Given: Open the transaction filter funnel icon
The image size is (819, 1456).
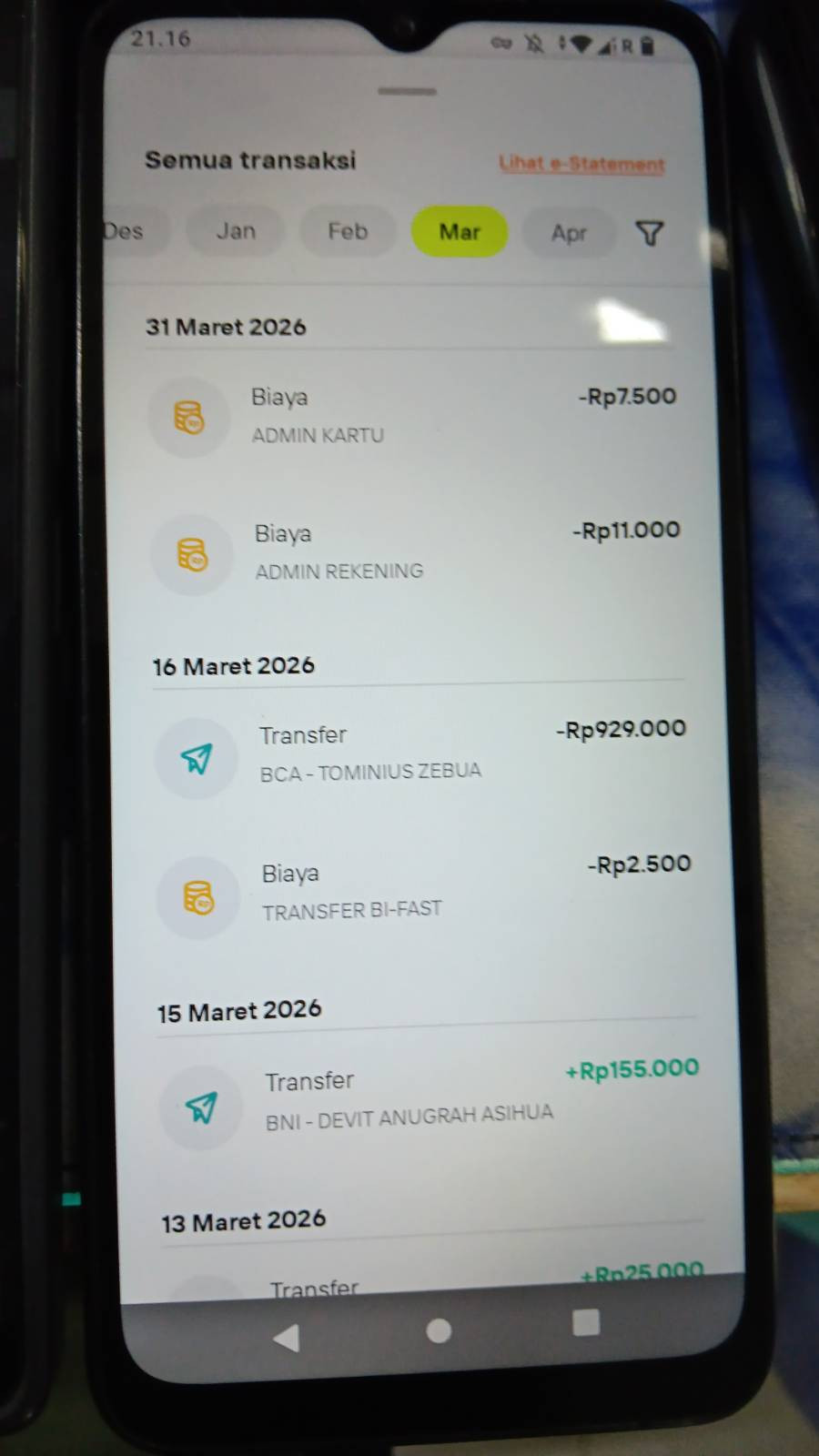Looking at the screenshot, I should coord(650,234).
